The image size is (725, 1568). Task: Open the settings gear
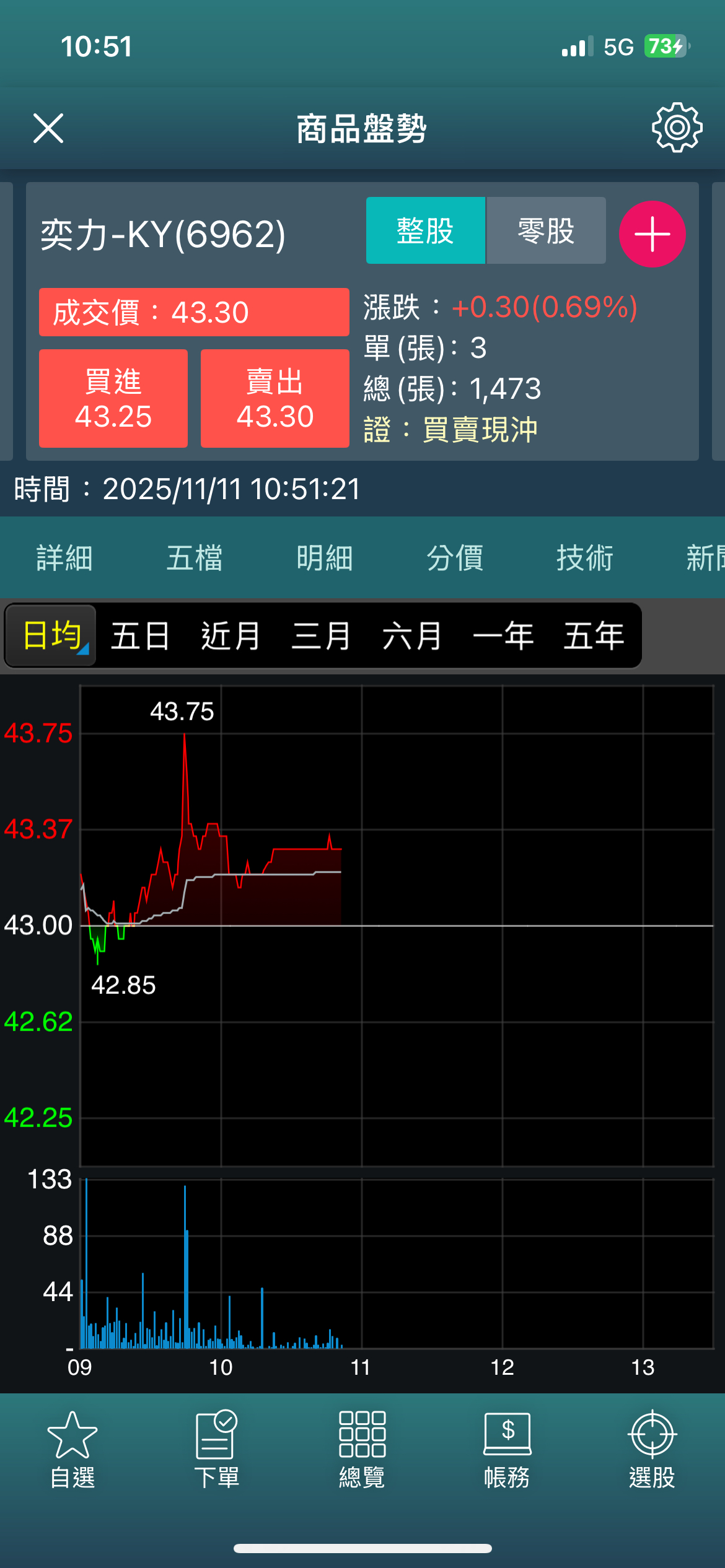[x=677, y=128]
